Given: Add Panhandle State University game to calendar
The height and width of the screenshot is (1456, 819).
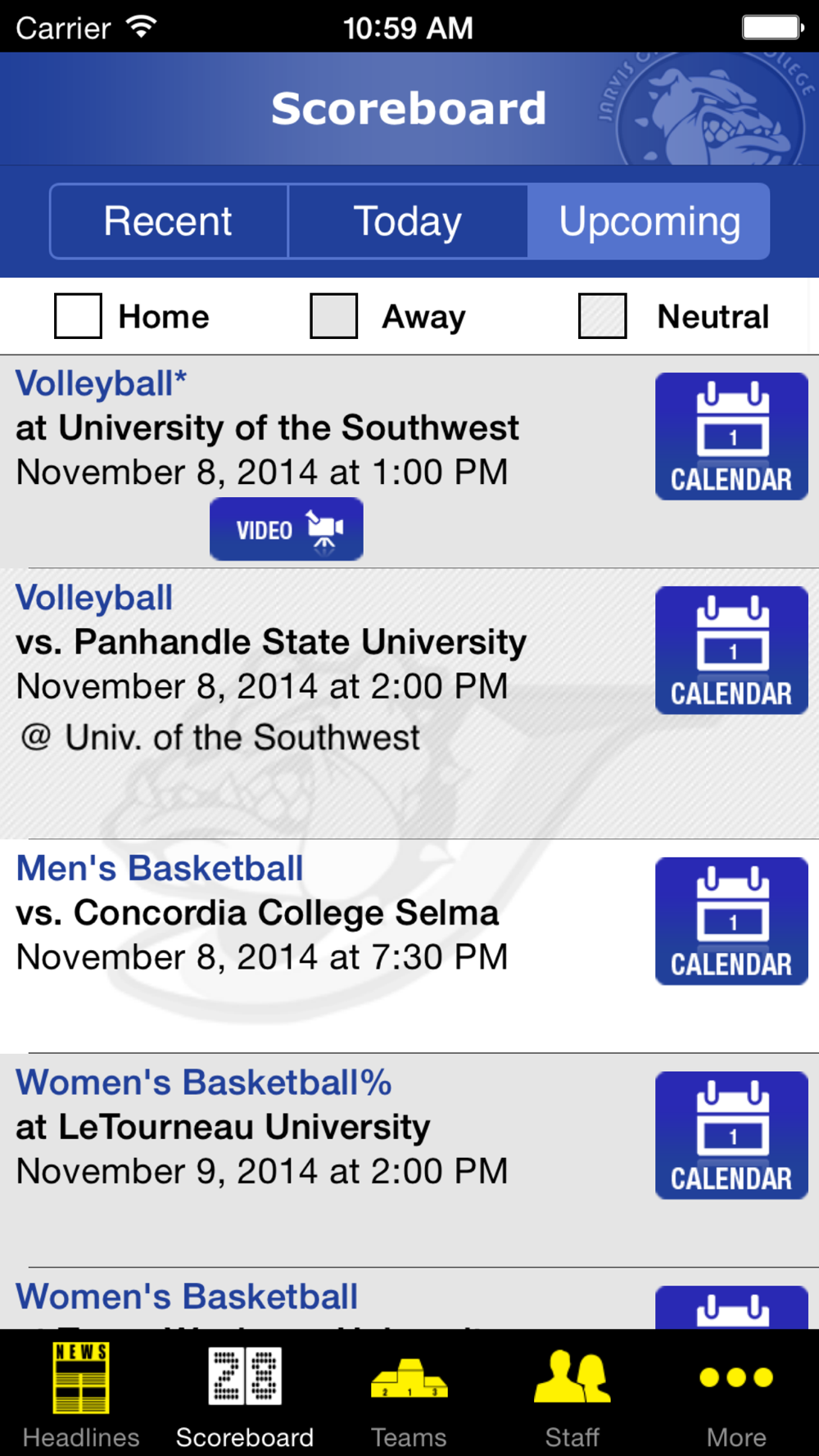Looking at the screenshot, I should click(731, 650).
